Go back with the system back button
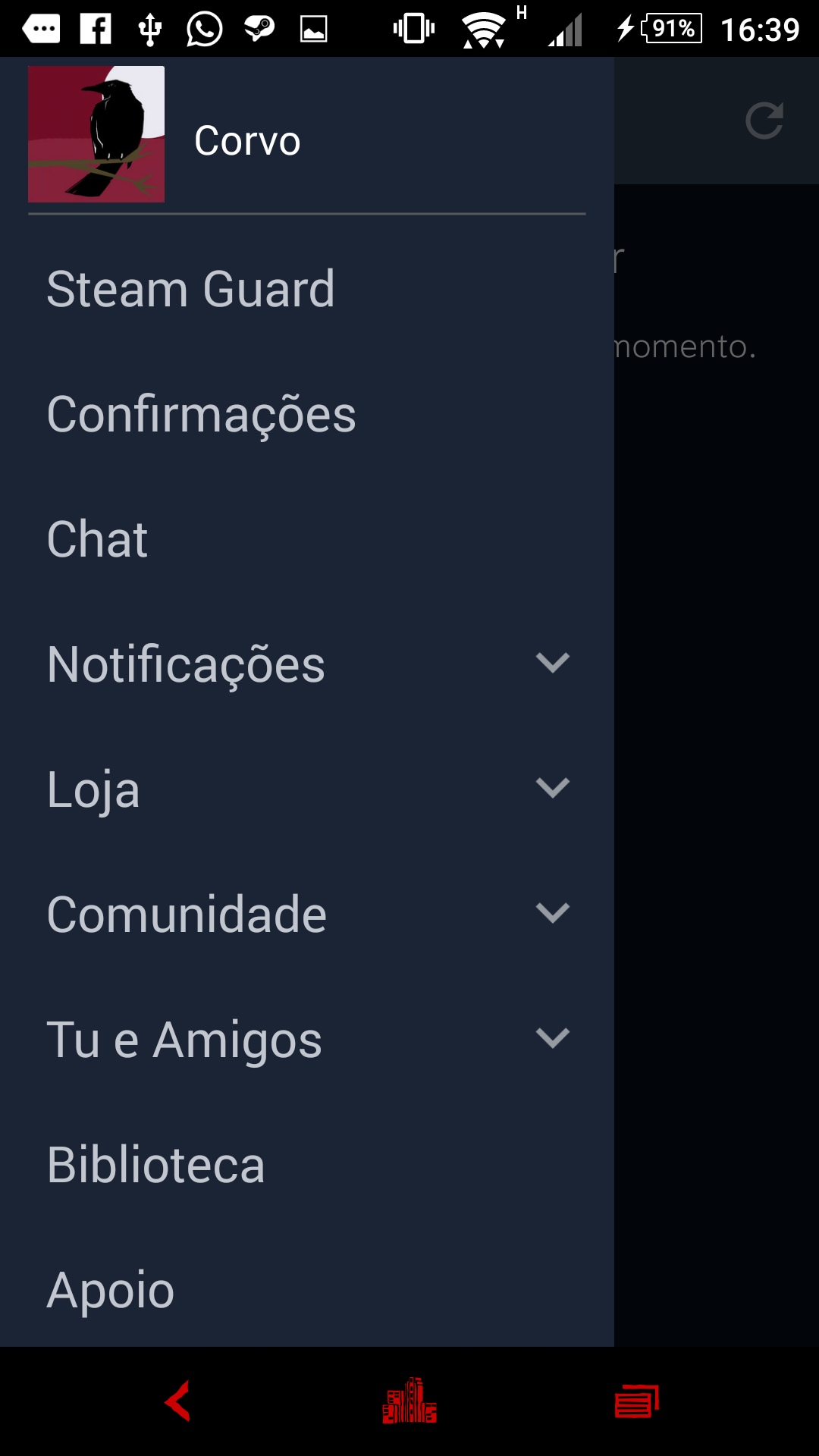 (179, 1401)
